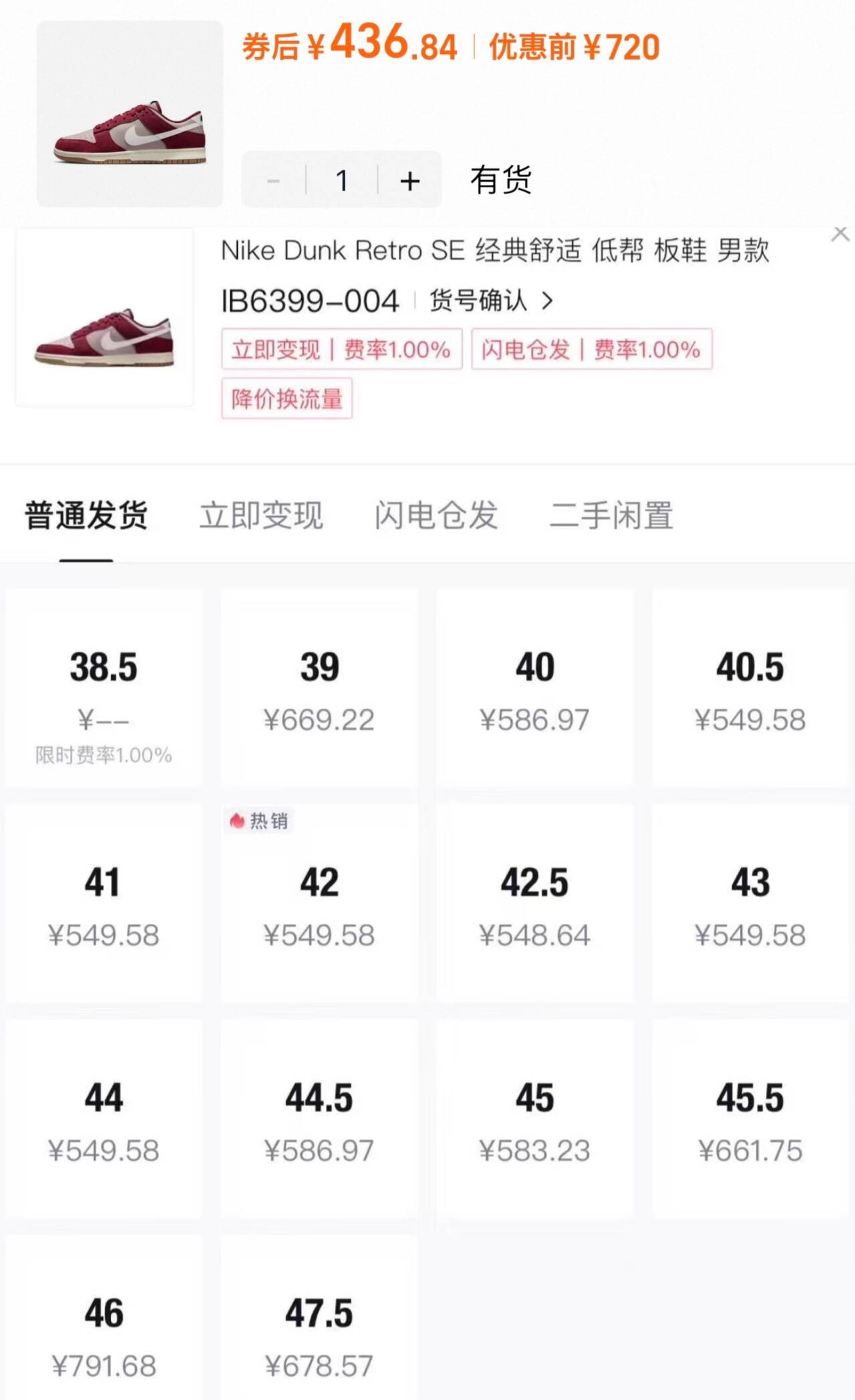
Task: Choose size 38.5
Action: point(104,688)
